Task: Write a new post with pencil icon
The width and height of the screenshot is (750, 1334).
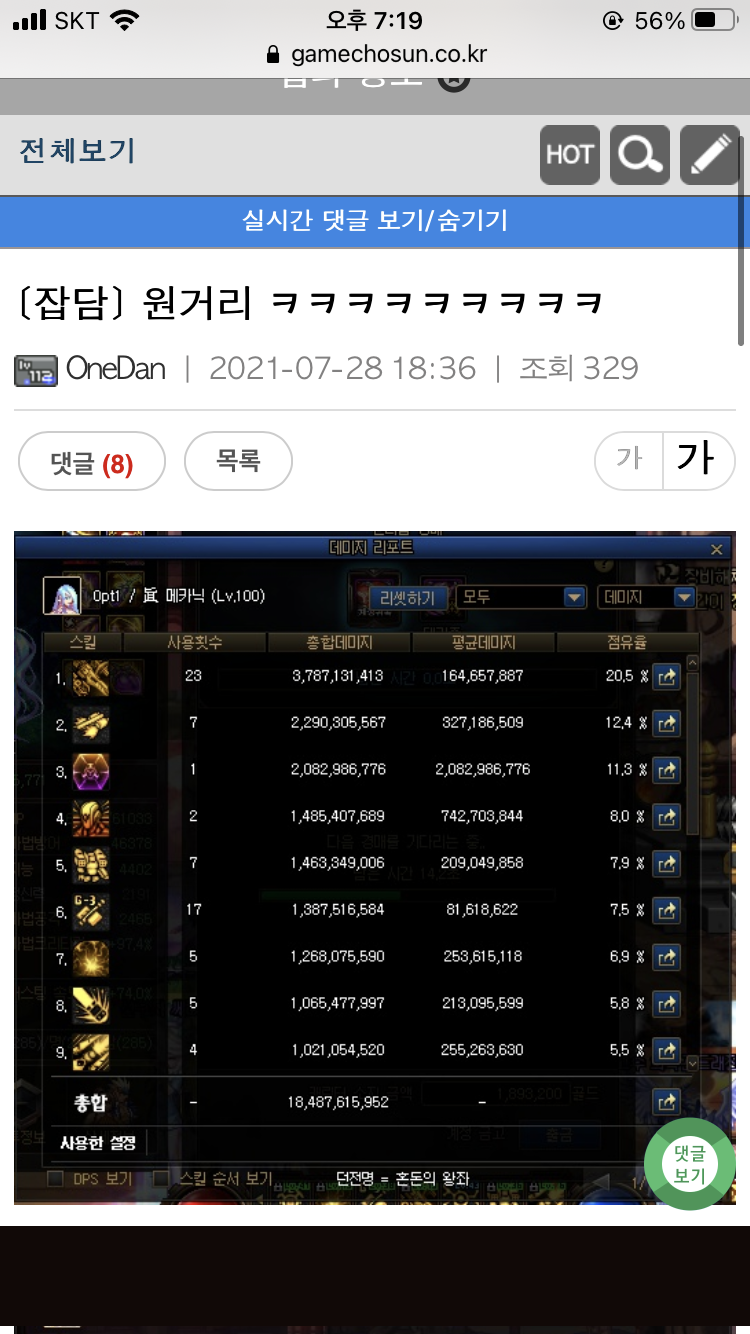Action: point(710,154)
